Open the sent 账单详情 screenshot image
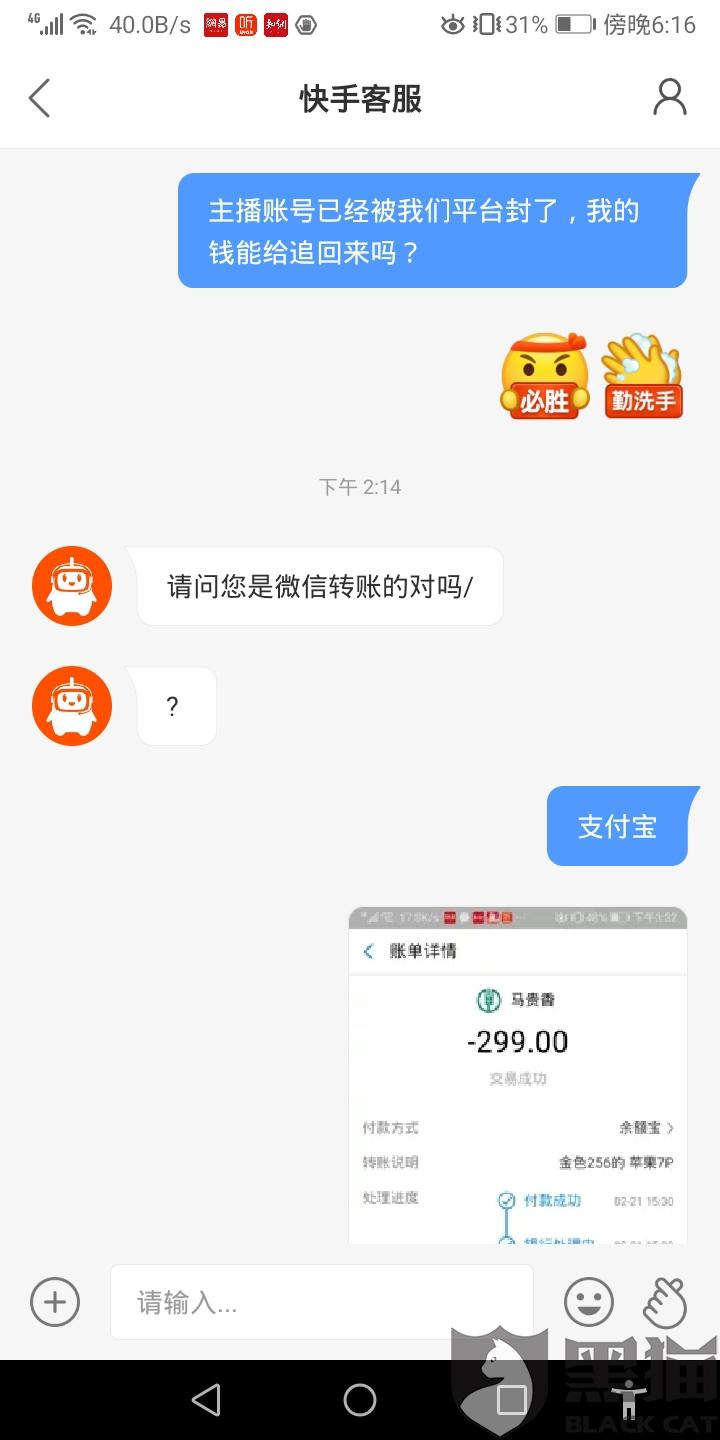 518,1075
